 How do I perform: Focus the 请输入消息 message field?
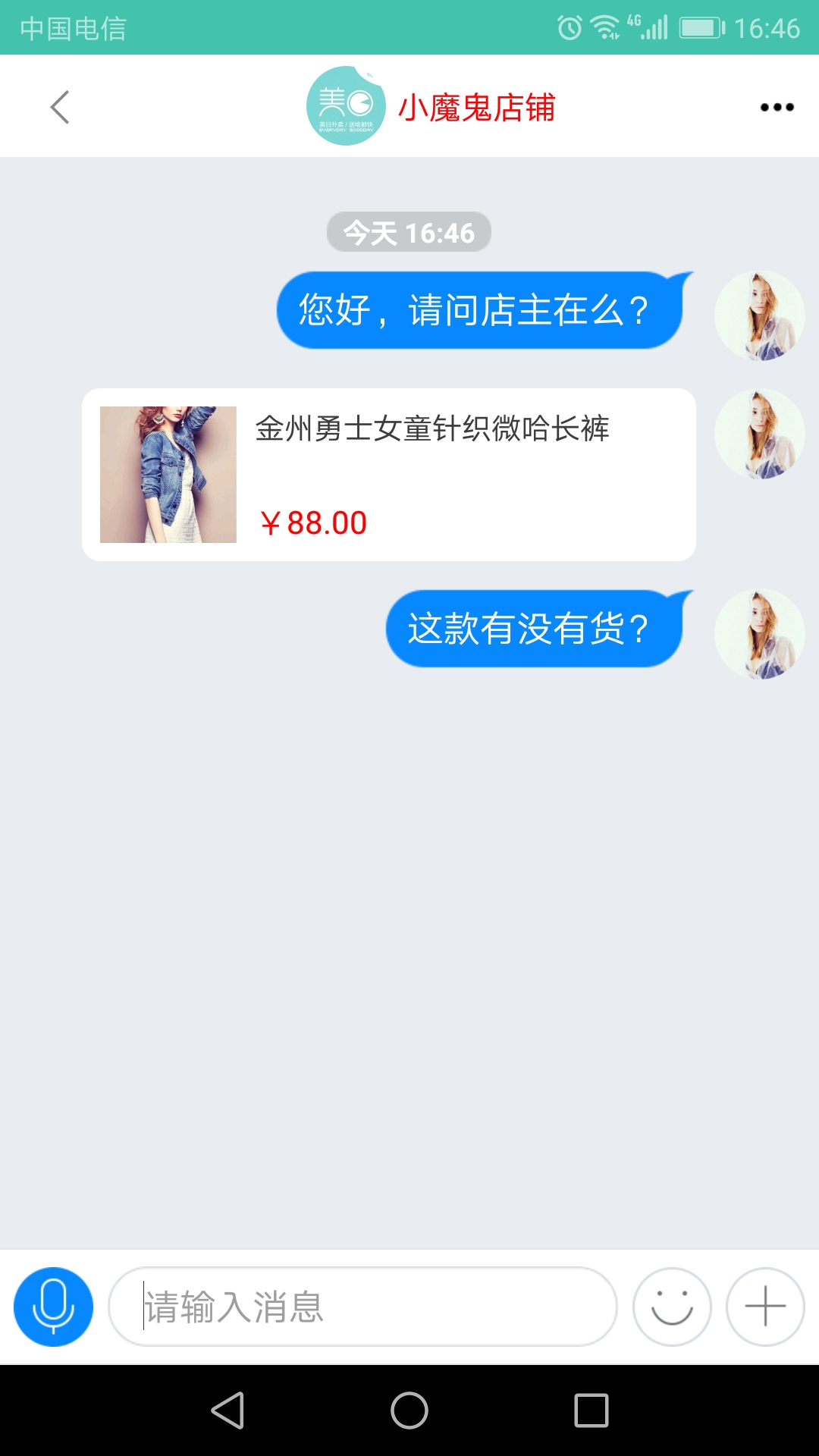[362, 1307]
